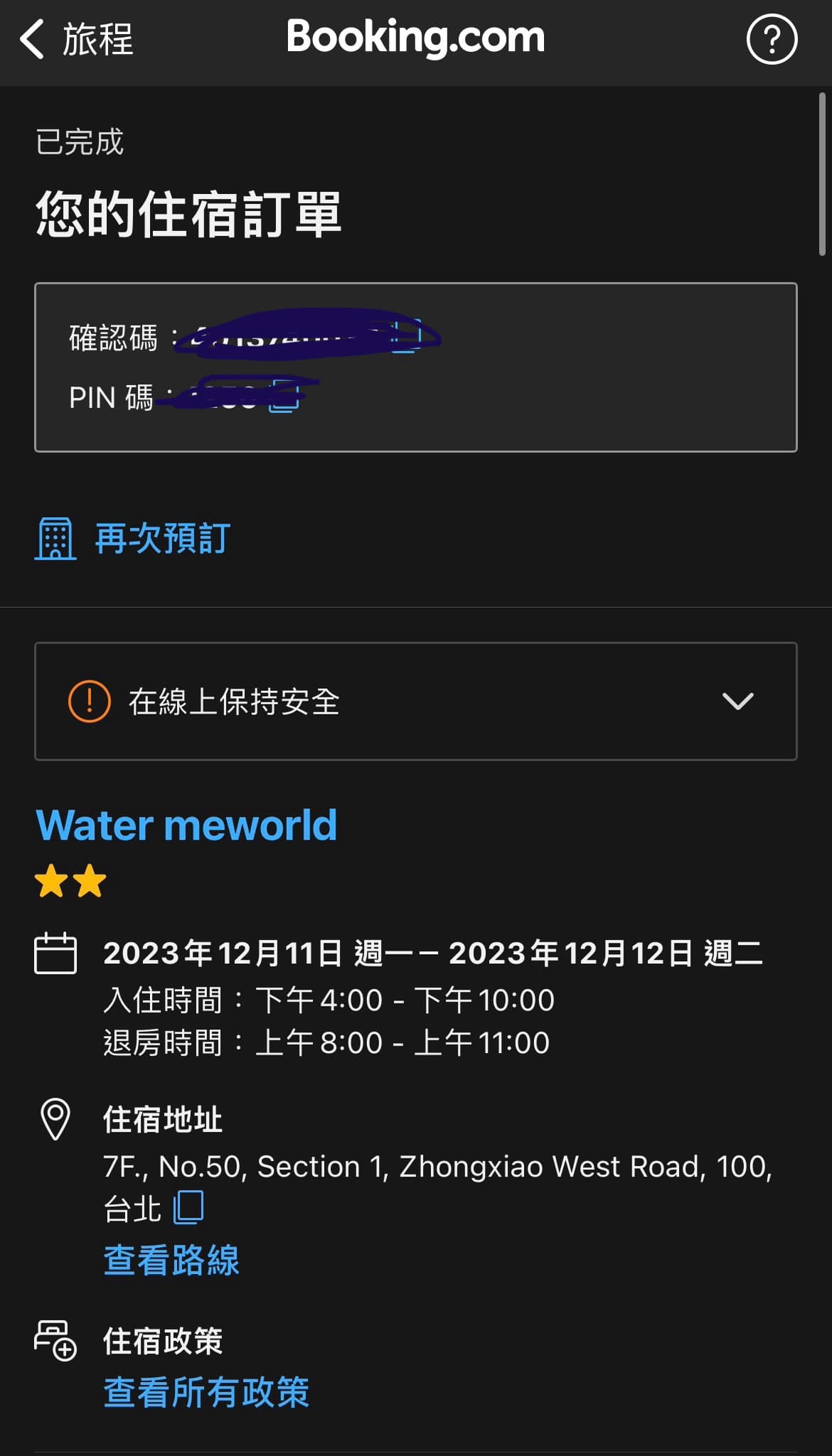Screen dimensions: 832x1456
Task: Click the building icon next to 再次預訂
Action: [55, 539]
